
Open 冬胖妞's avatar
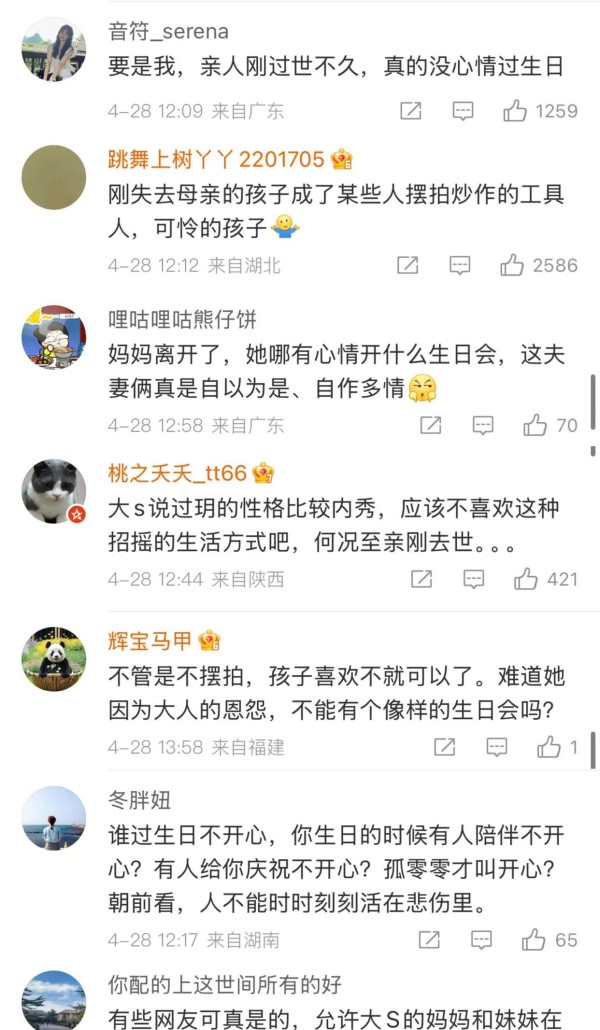(x=54, y=818)
